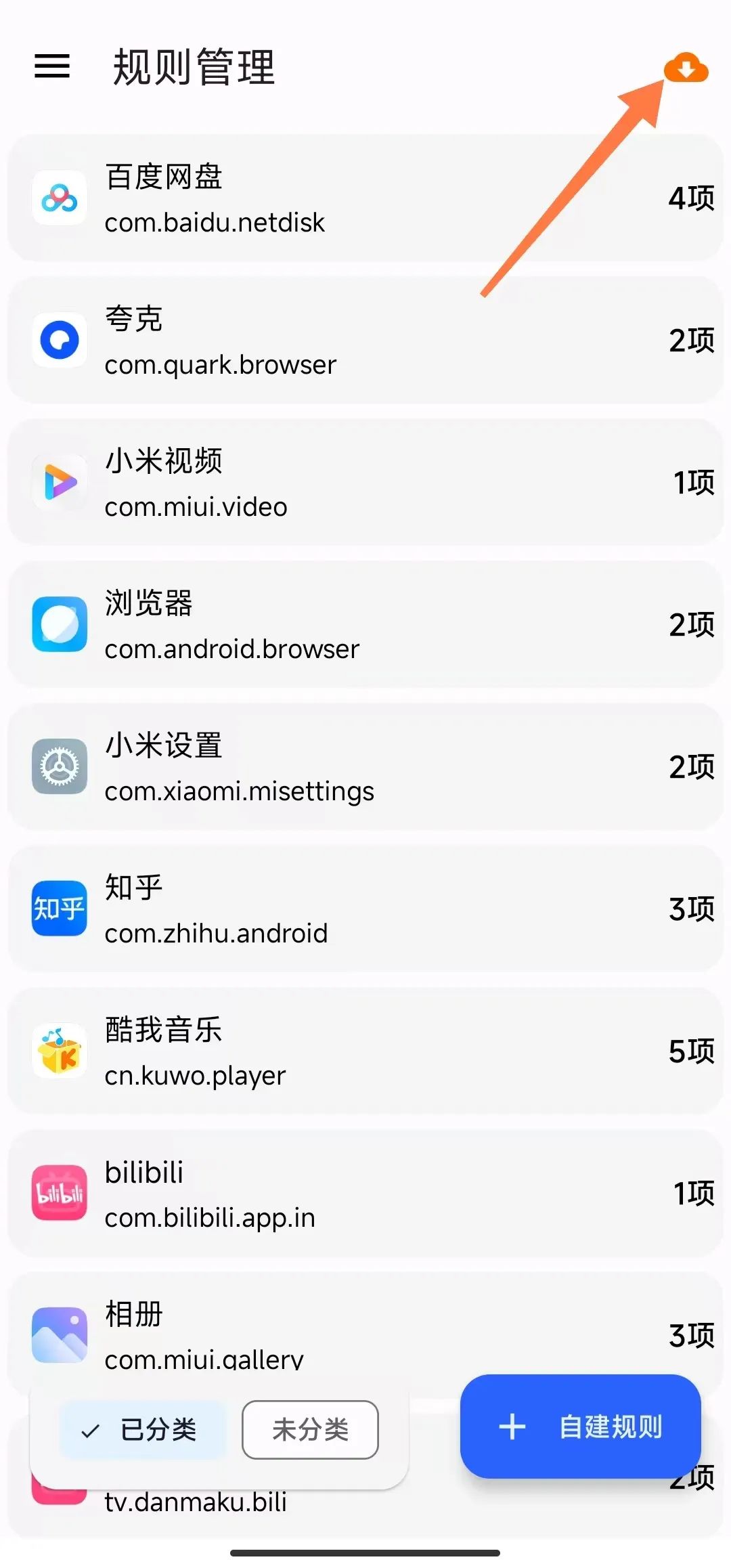Select the 已分类 filter chip
The width and height of the screenshot is (731, 1568).
pyautogui.click(x=142, y=1429)
